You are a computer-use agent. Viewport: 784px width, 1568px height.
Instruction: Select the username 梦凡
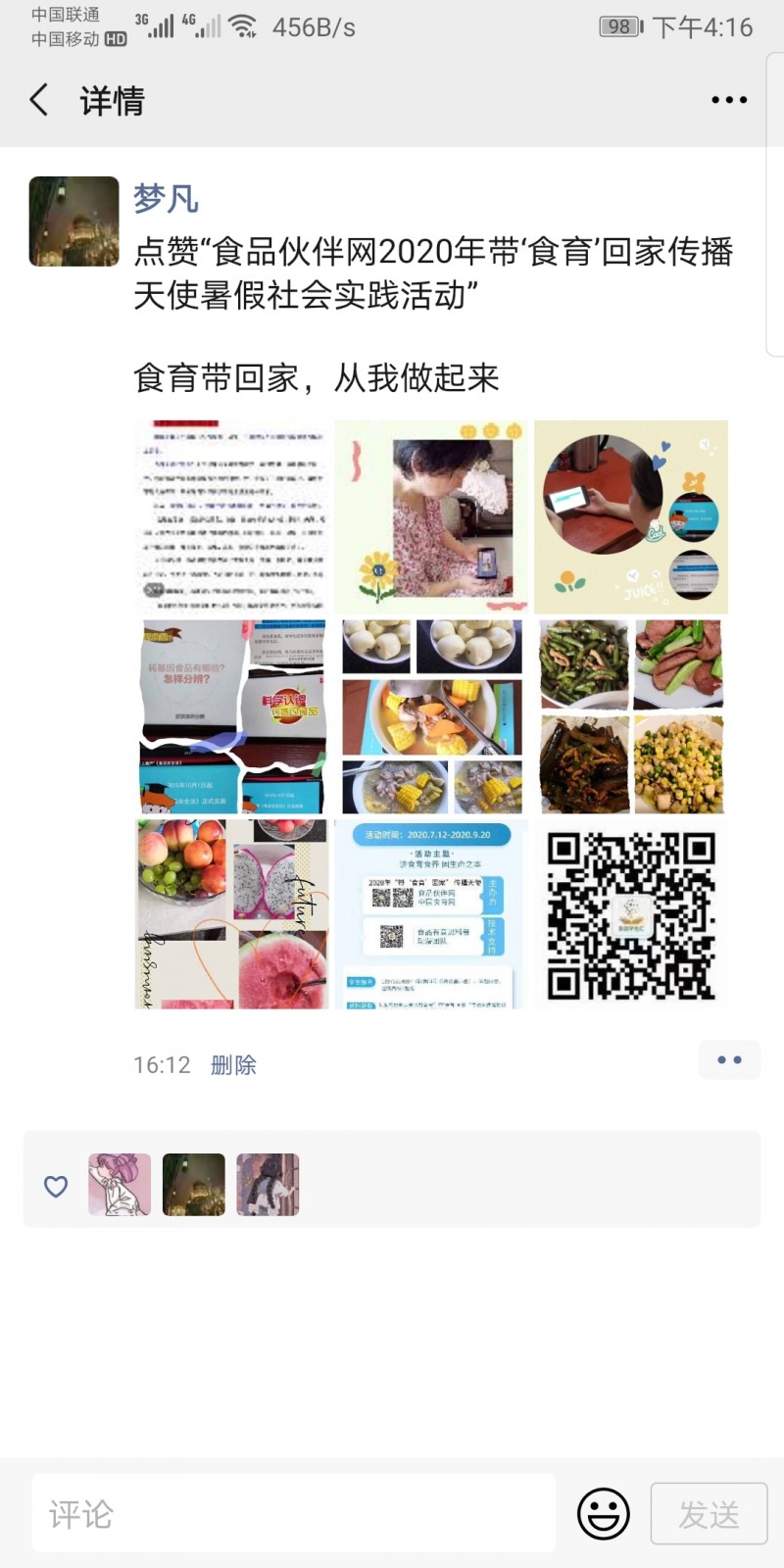(x=165, y=200)
